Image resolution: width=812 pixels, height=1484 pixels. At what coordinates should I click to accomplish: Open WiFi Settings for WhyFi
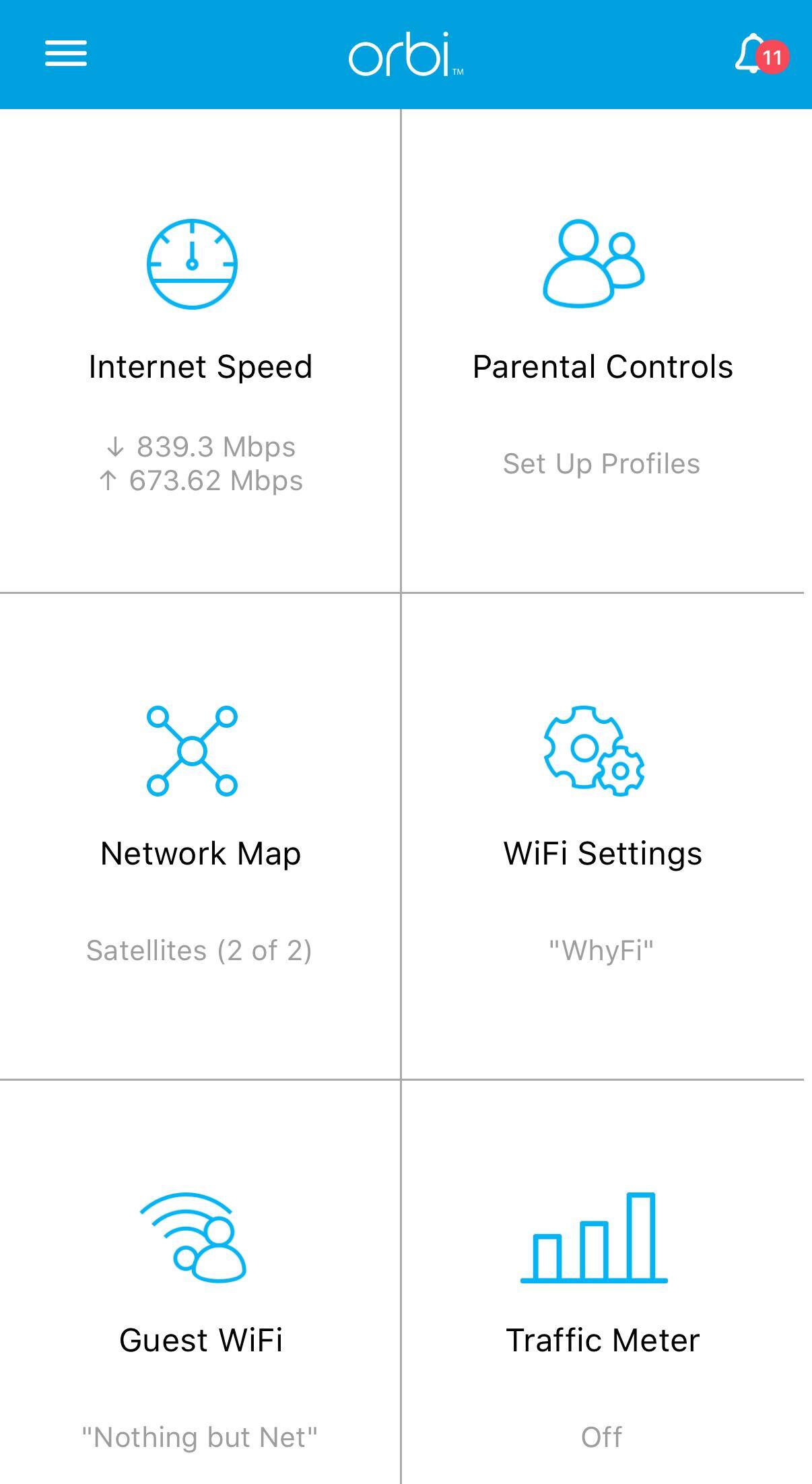pyautogui.click(x=603, y=837)
